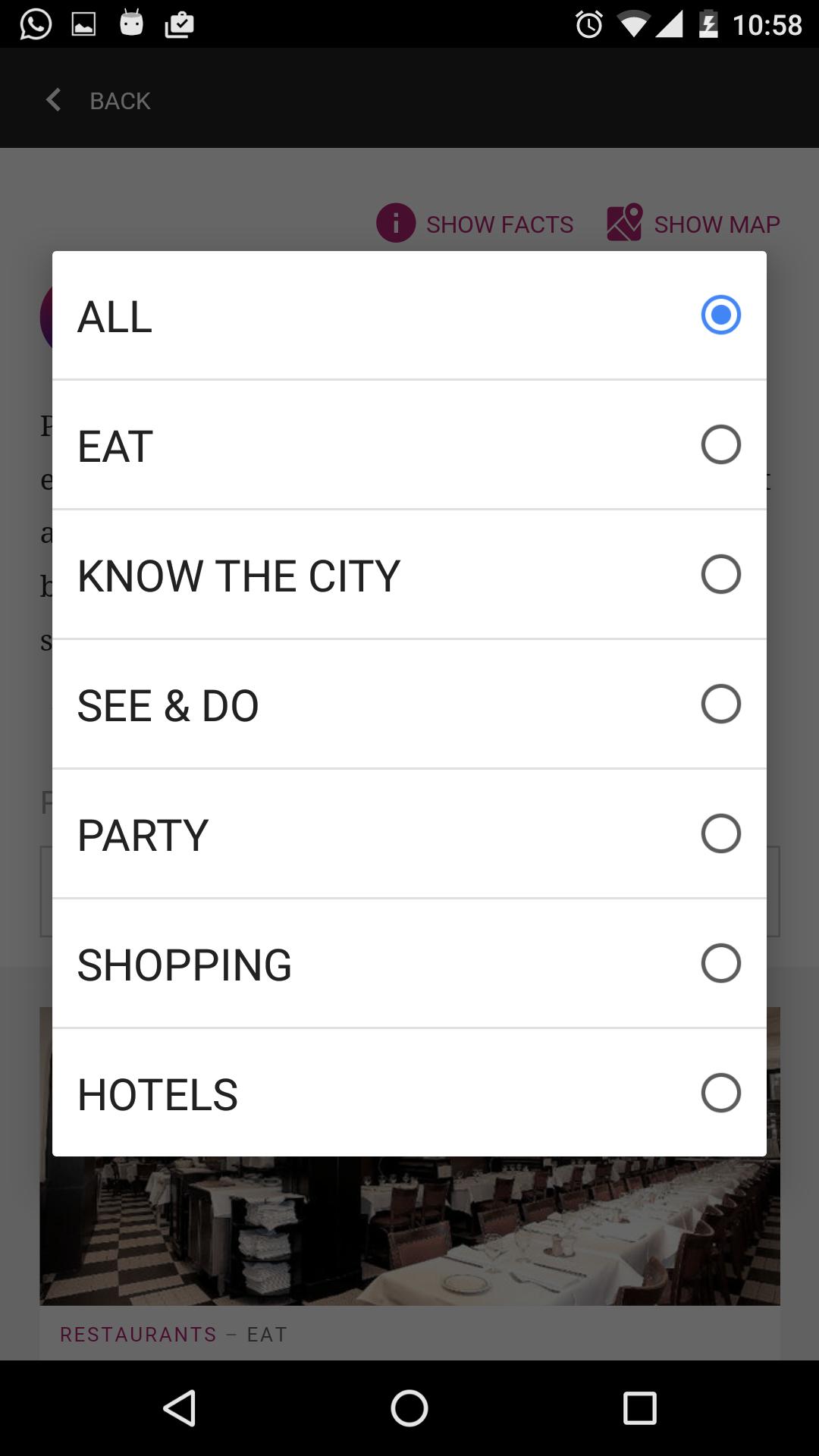
Task: Keep ALL selected by tapping its radio
Action: click(x=720, y=315)
